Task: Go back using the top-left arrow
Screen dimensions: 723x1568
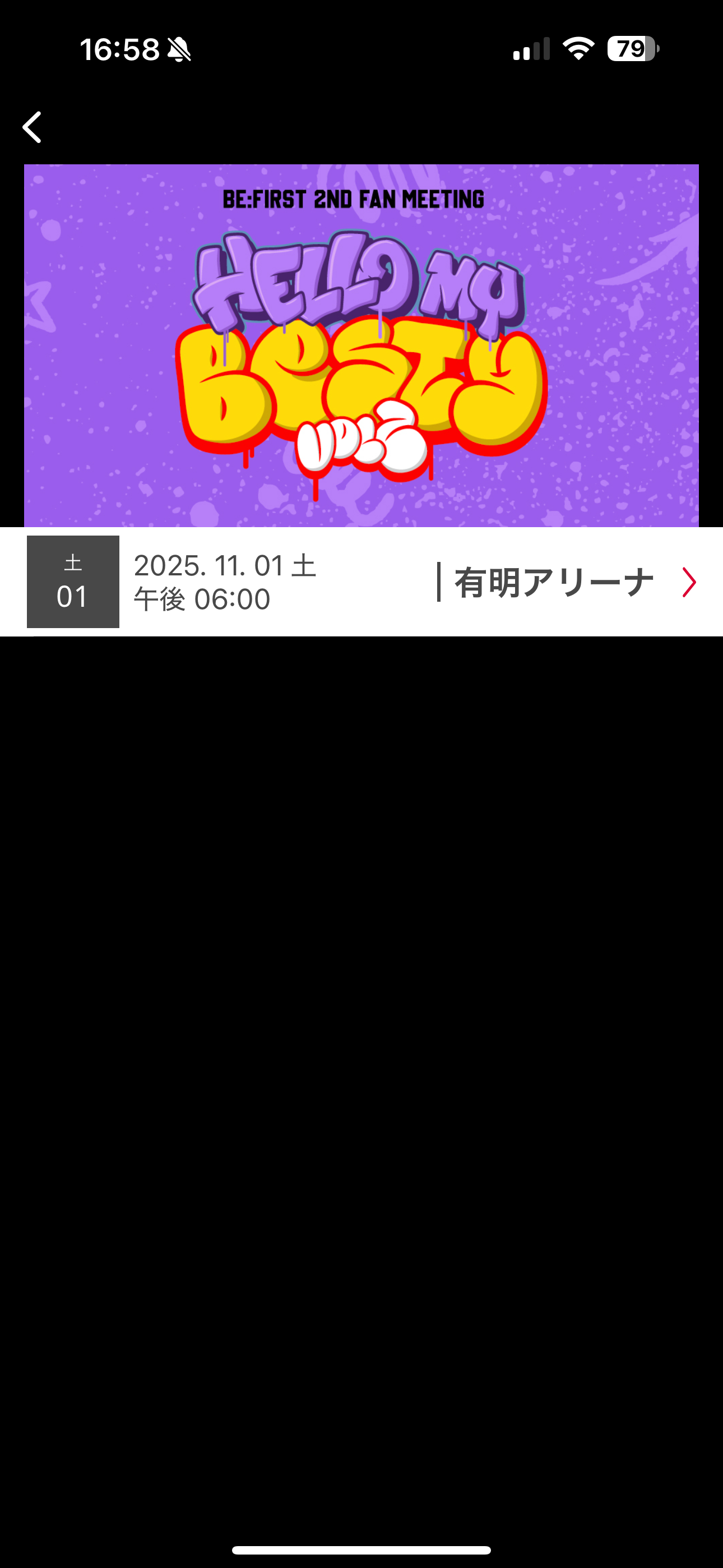Action: click(33, 127)
